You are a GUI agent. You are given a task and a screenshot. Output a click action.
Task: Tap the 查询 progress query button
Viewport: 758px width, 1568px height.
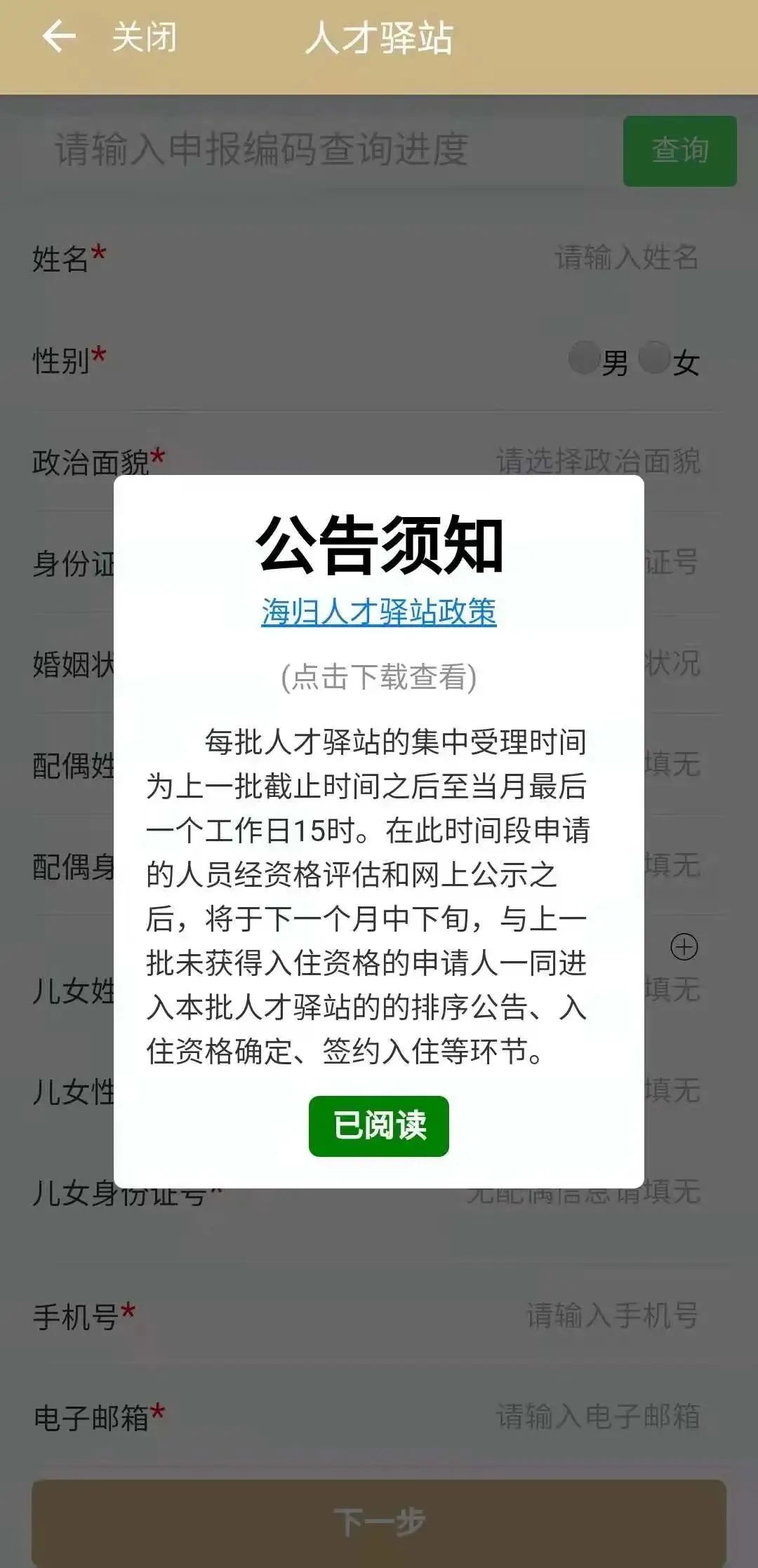[x=679, y=150]
